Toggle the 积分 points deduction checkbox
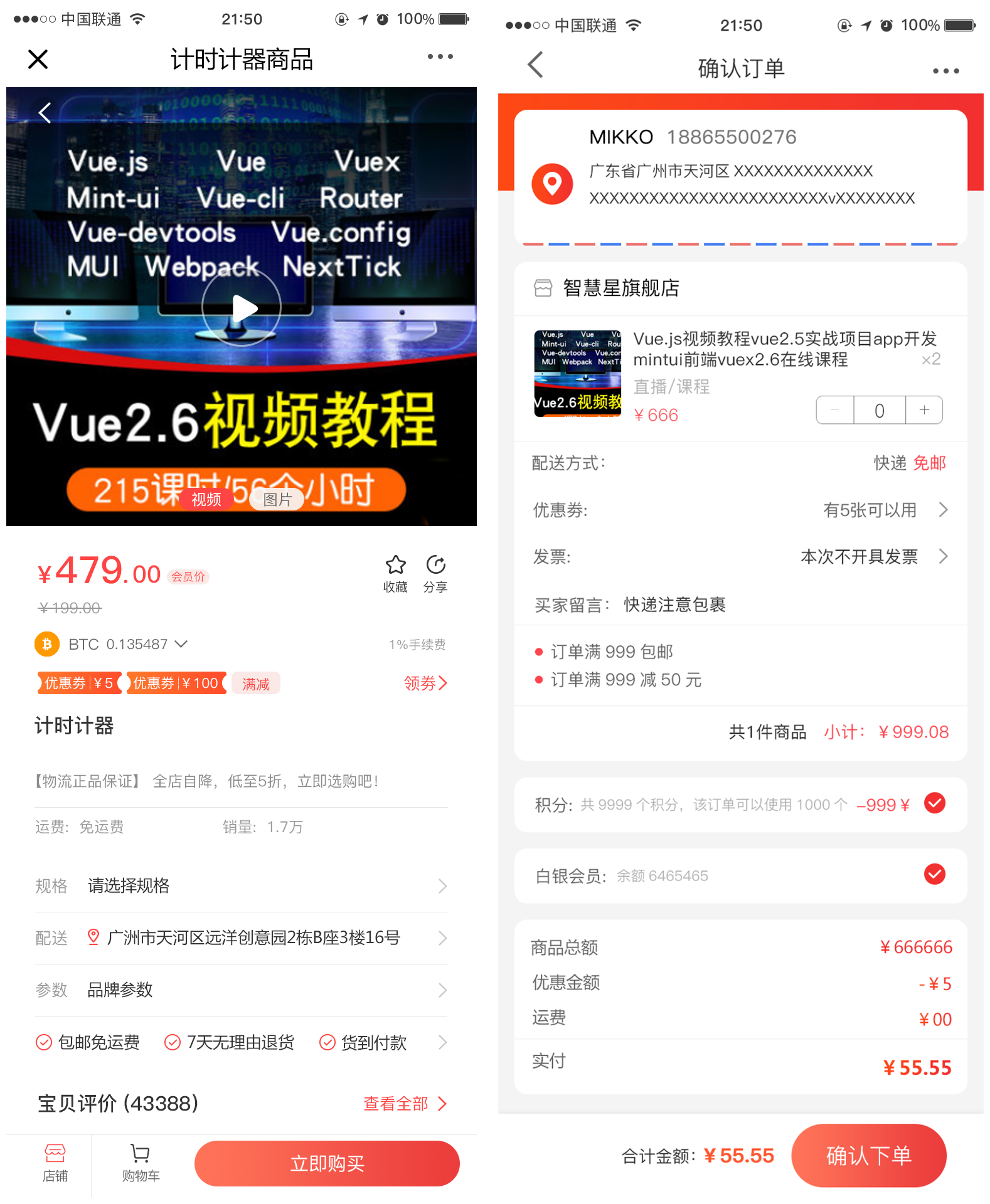Viewport: 990px width, 1204px height. [934, 803]
